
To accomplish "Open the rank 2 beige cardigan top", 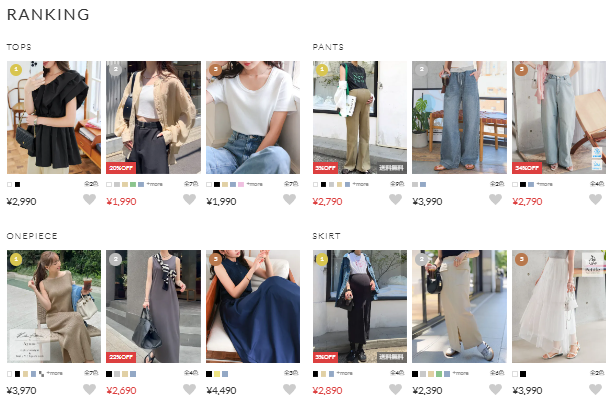I will 153,117.
